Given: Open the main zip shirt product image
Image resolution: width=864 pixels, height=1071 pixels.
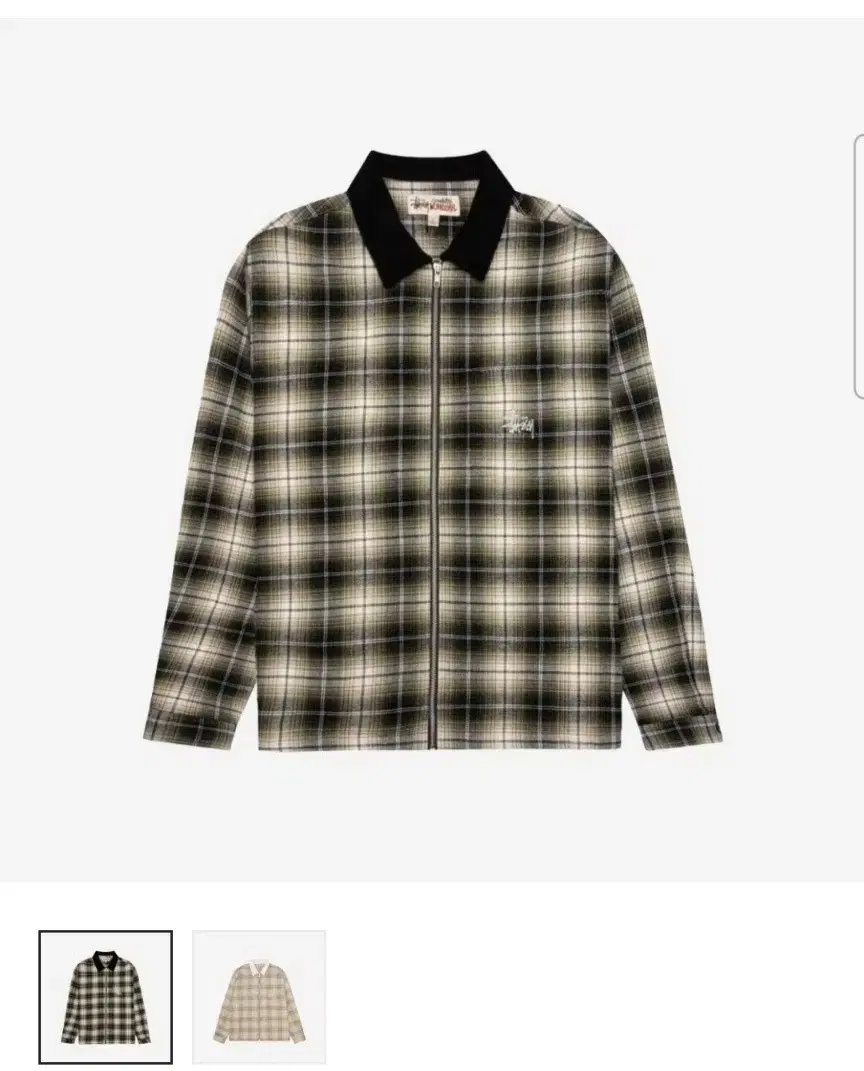Looking at the screenshot, I should [432, 450].
